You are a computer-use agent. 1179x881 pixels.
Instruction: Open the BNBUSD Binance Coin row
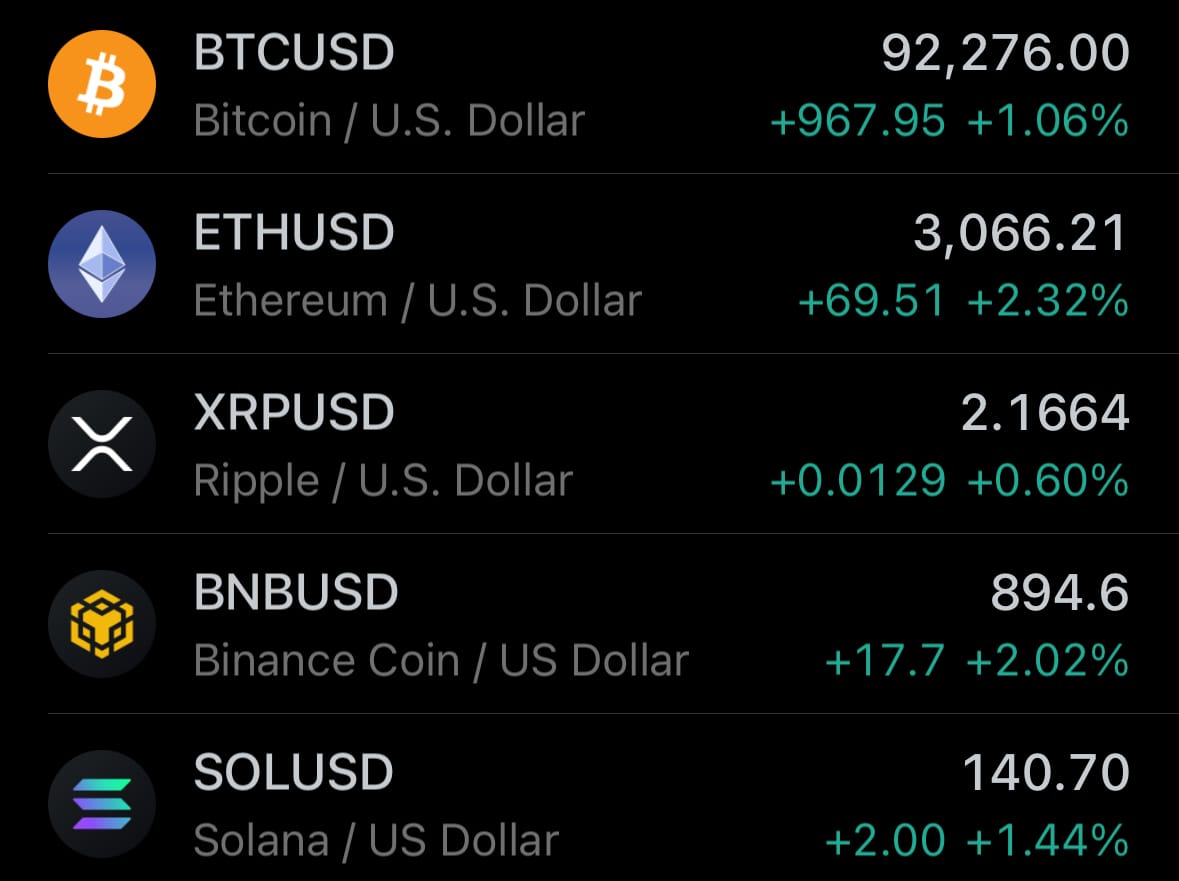coord(589,625)
